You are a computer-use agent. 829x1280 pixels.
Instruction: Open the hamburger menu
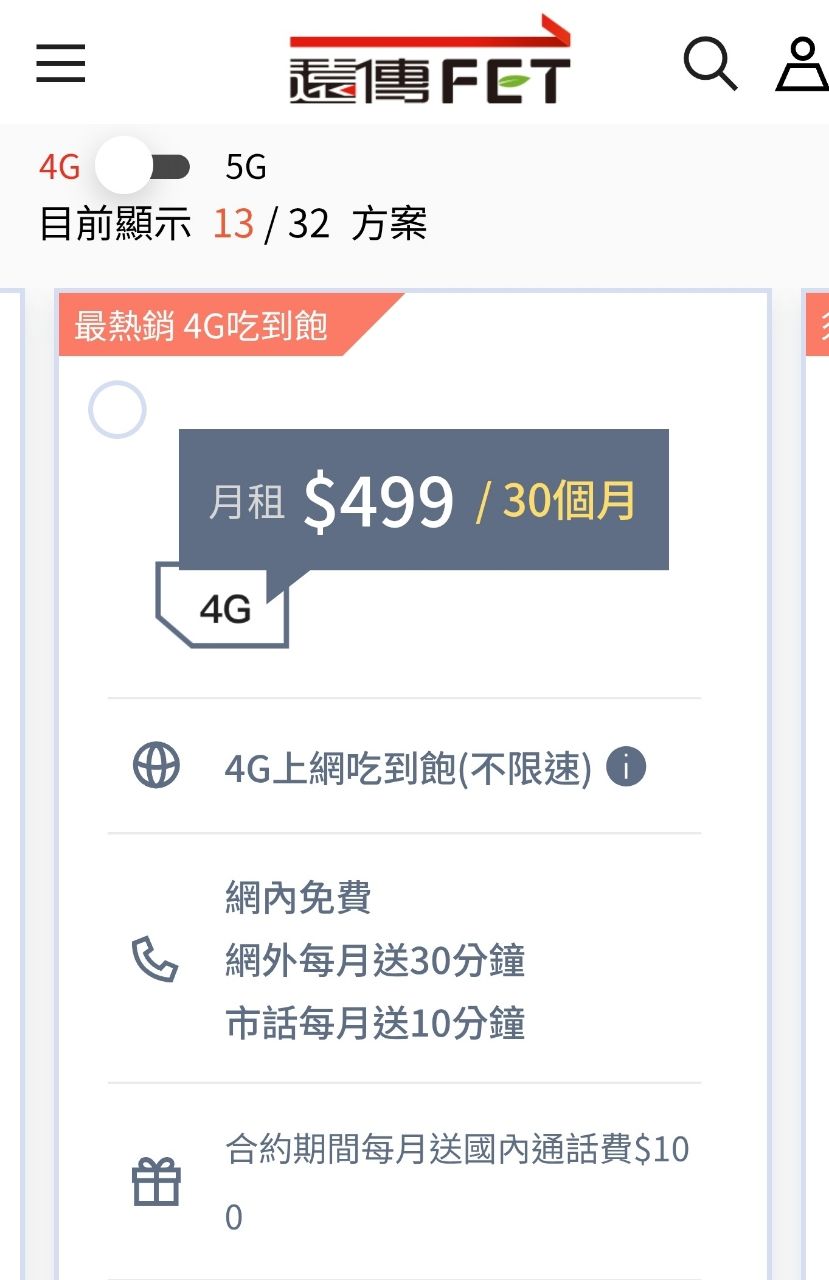pos(61,63)
